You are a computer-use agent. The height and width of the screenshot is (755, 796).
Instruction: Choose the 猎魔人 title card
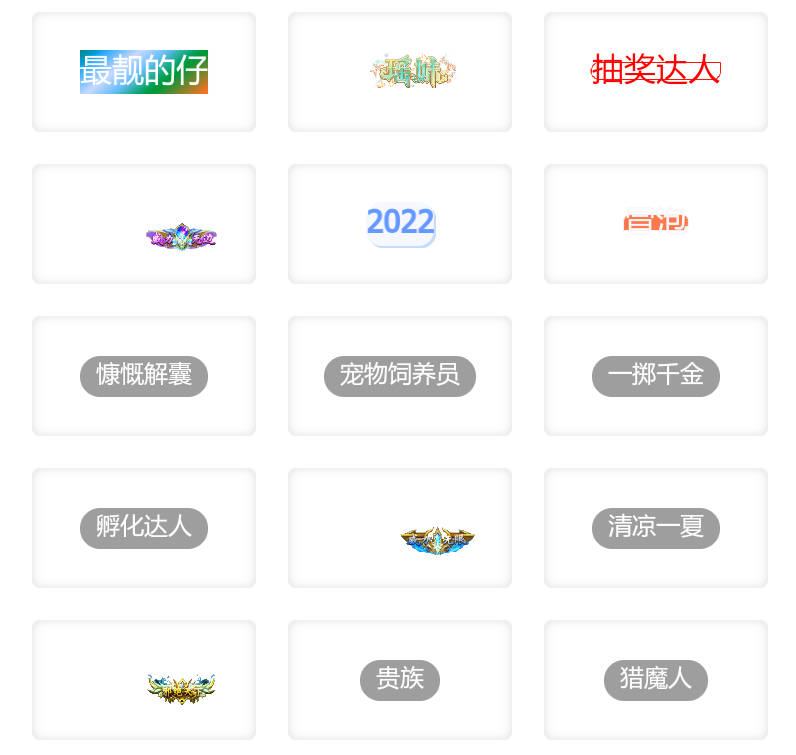pyautogui.click(x=656, y=680)
